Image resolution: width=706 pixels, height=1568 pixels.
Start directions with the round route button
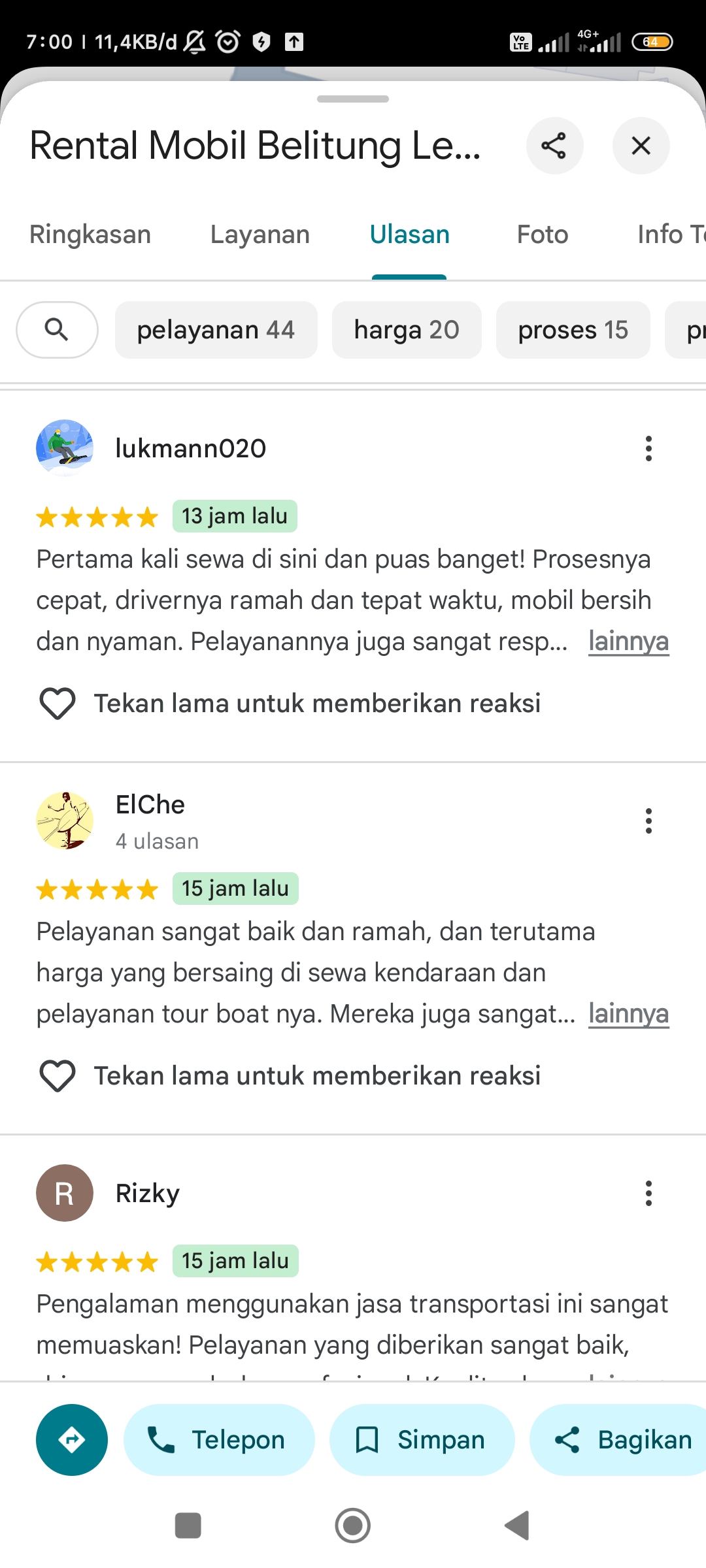point(72,1440)
